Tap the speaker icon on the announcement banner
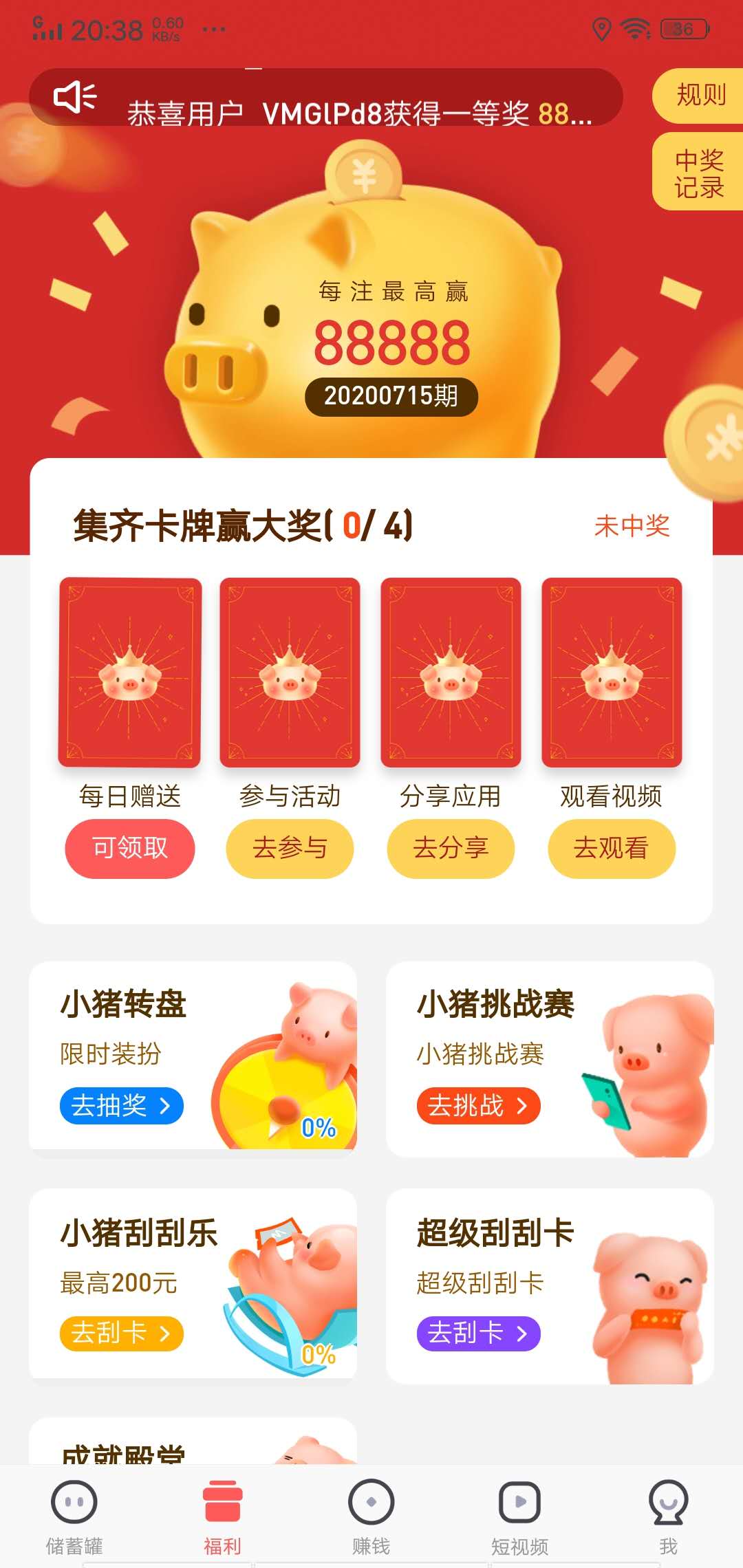The width and height of the screenshot is (743, 1568). click(74, 97)
